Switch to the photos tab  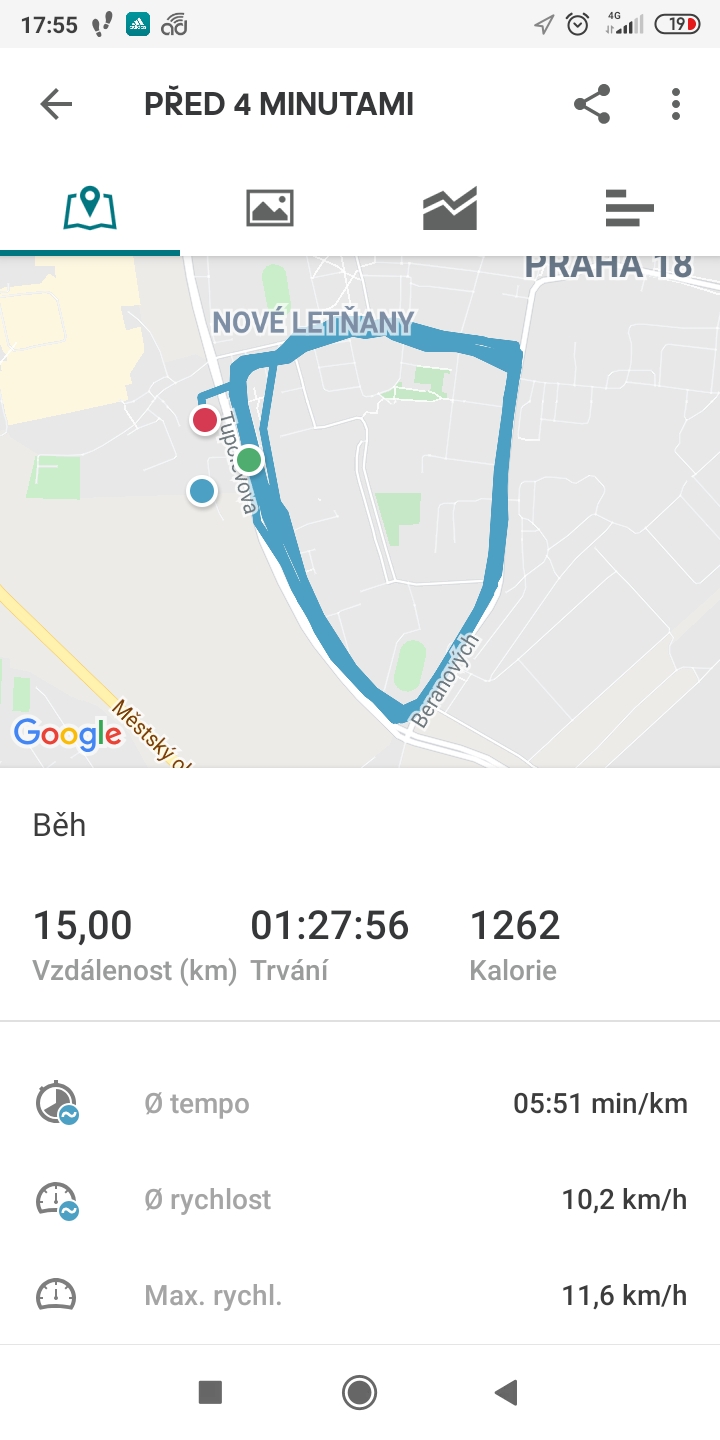point(270,208)
